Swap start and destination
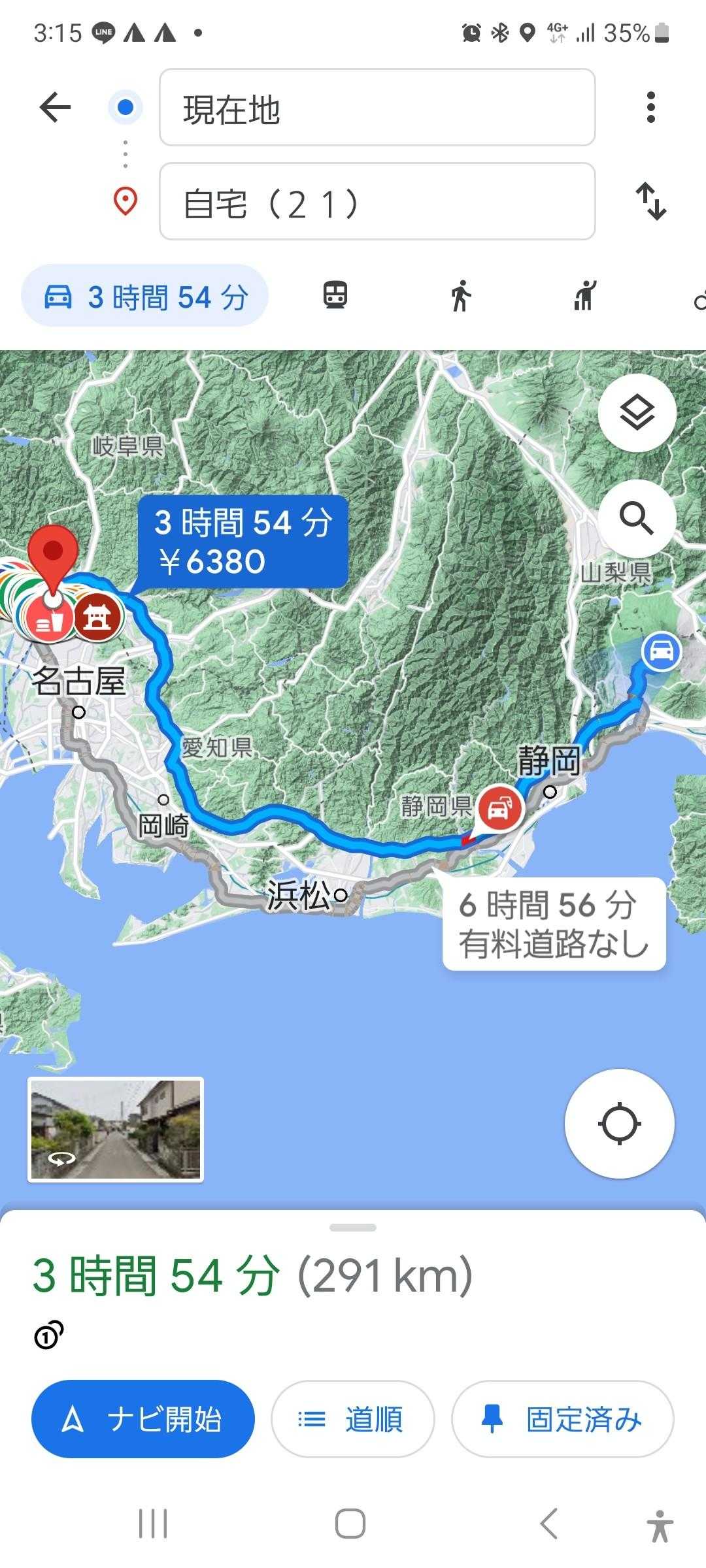The image size is (706, 1568). point(651,201)
